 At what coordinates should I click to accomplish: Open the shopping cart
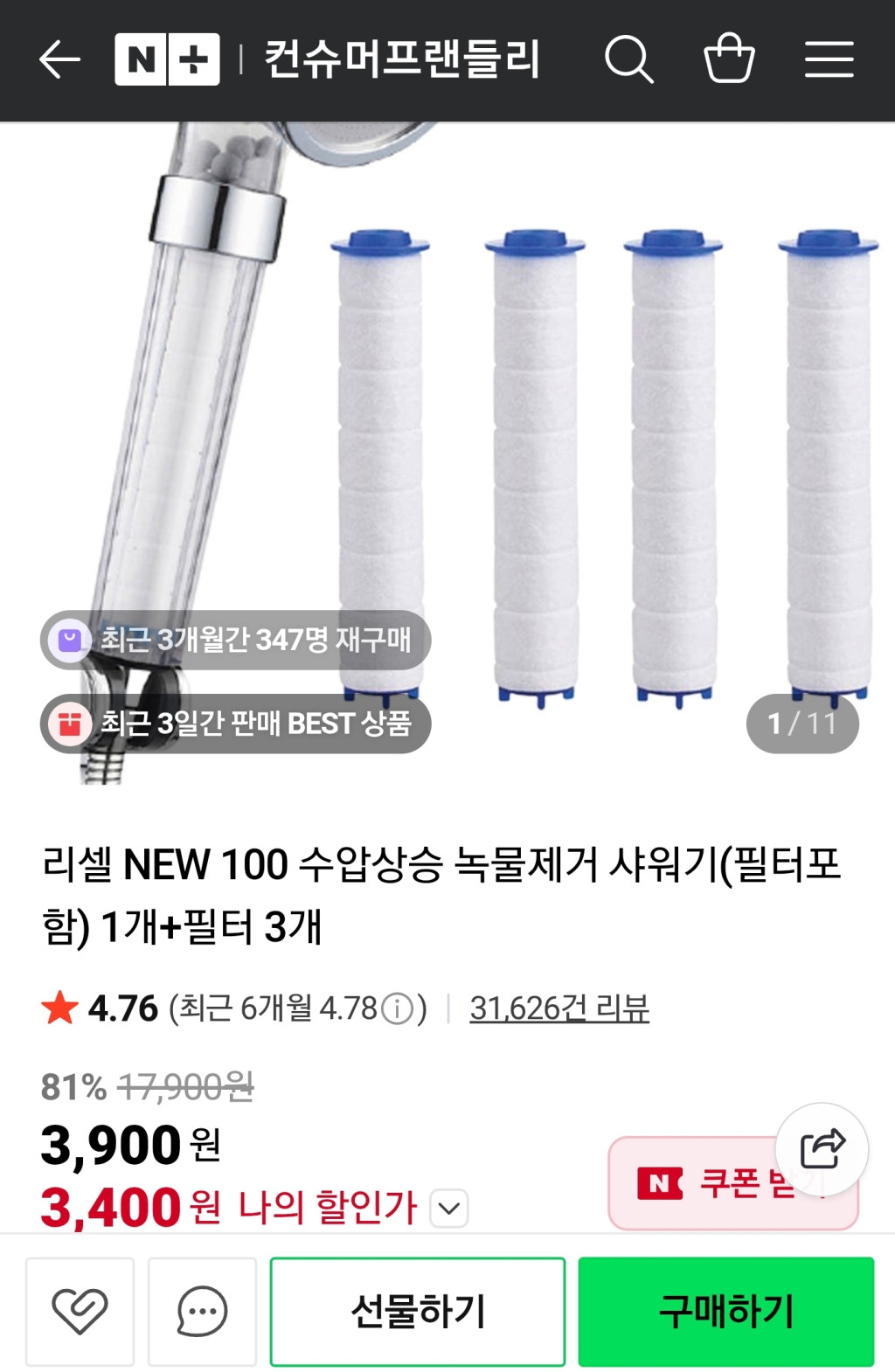(729, 59)
